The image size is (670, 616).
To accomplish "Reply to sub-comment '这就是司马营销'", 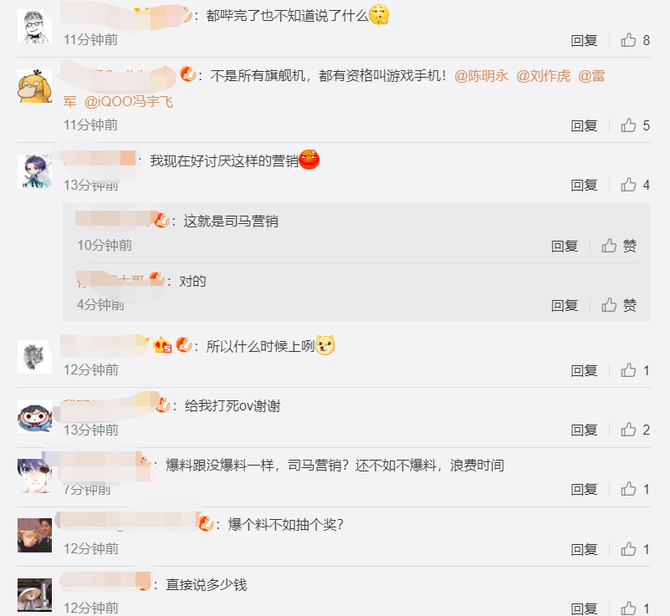I will [564, 245].
